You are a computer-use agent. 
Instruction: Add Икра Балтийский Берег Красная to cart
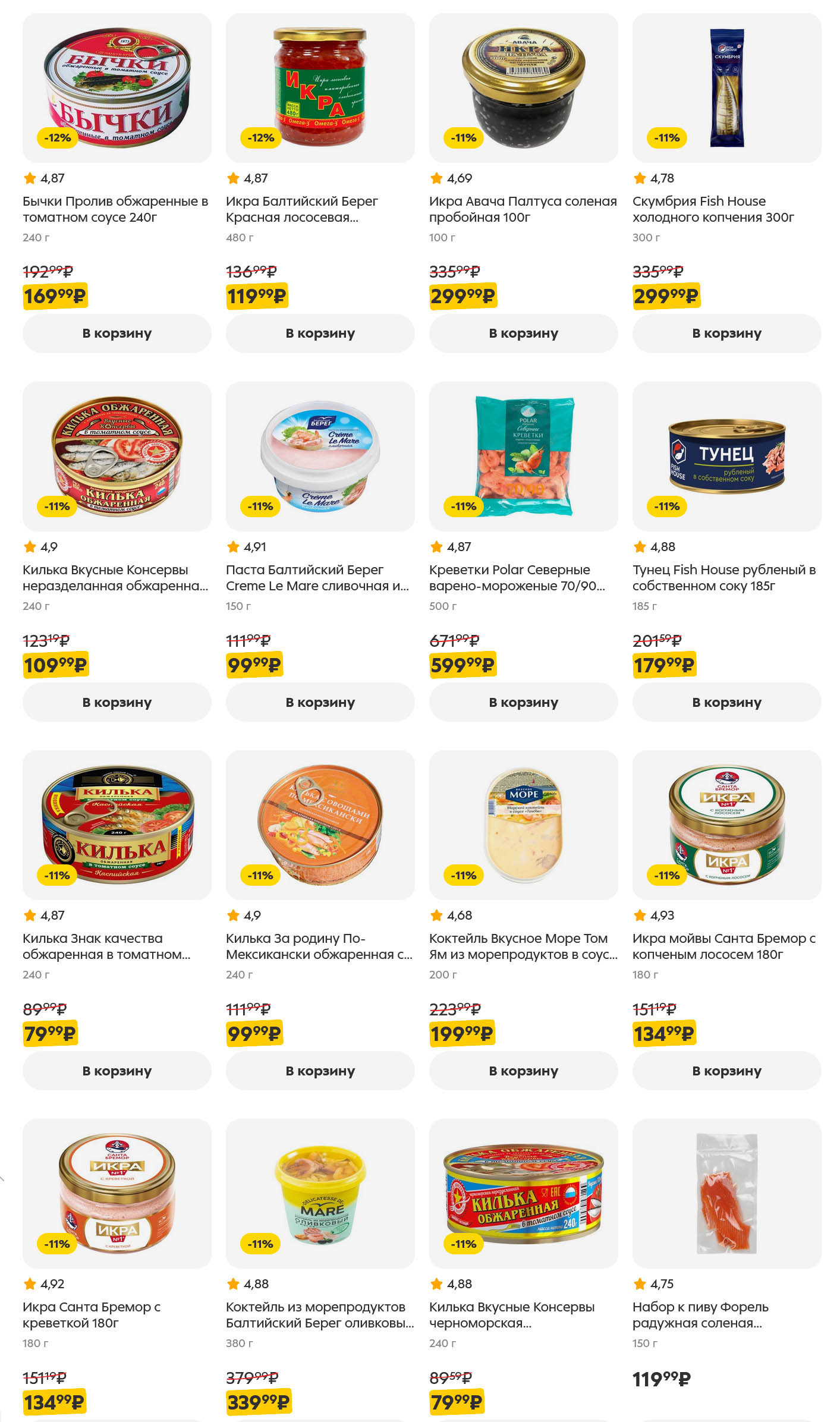[320, 334]
